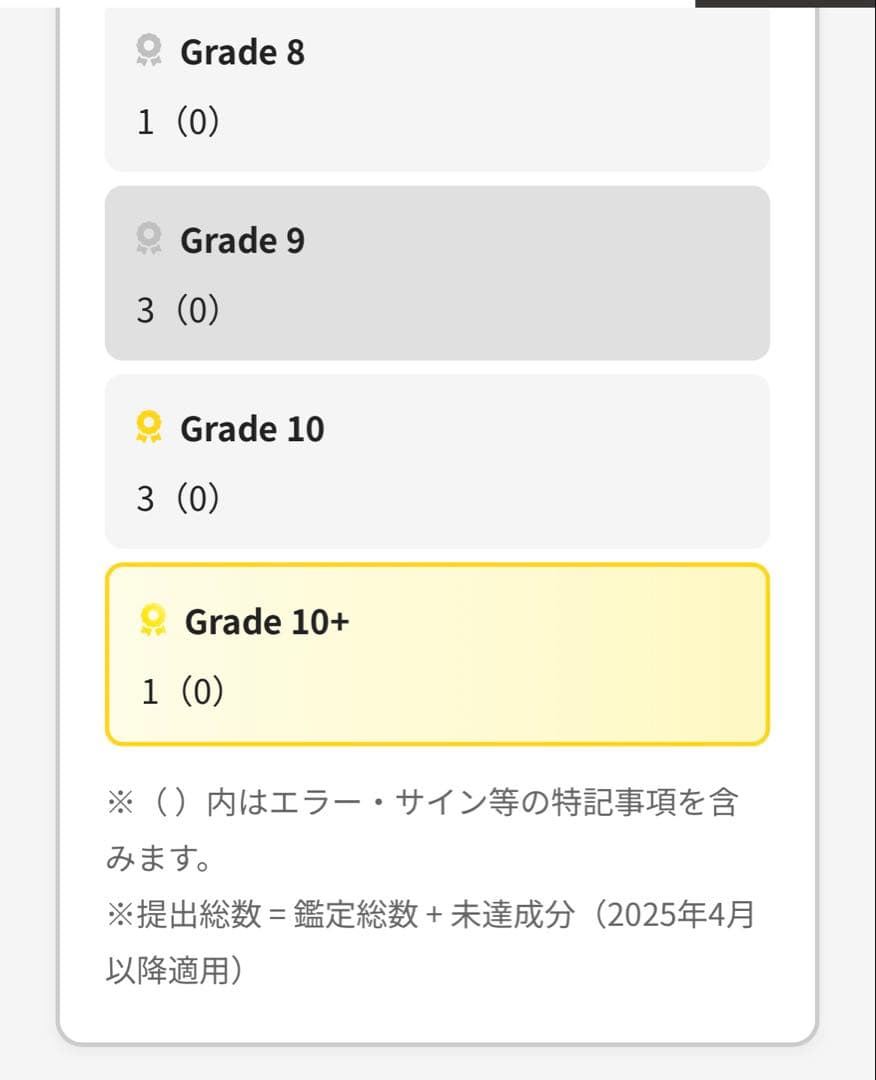876x1080 pixels.
Task: Click the gray medal icon beside Grade 8
Action: click(x=148, y=52)
